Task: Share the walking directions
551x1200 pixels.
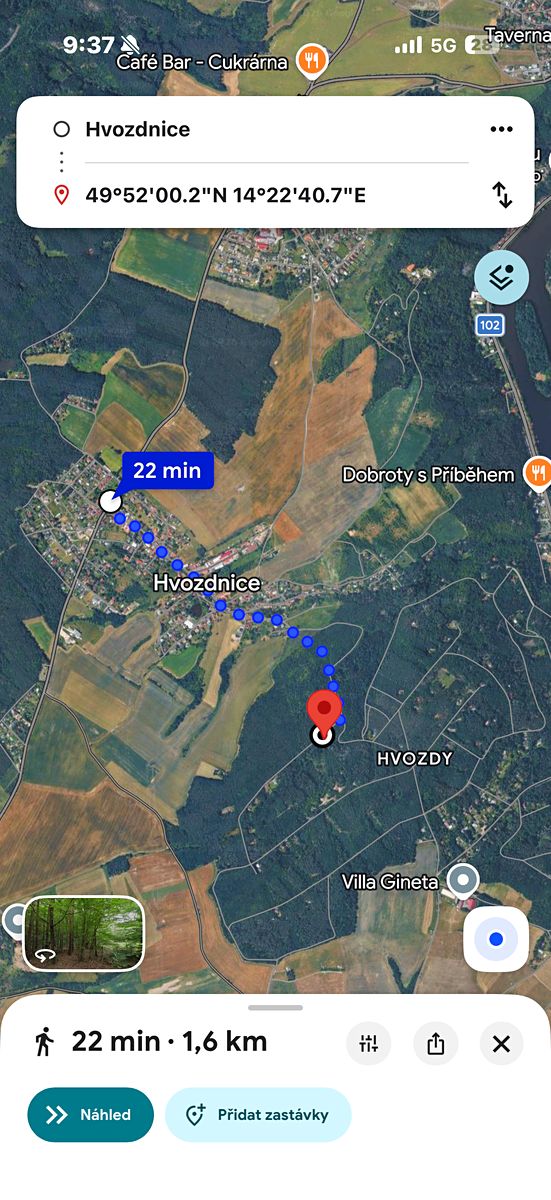Action: (x=435, y=1044)
